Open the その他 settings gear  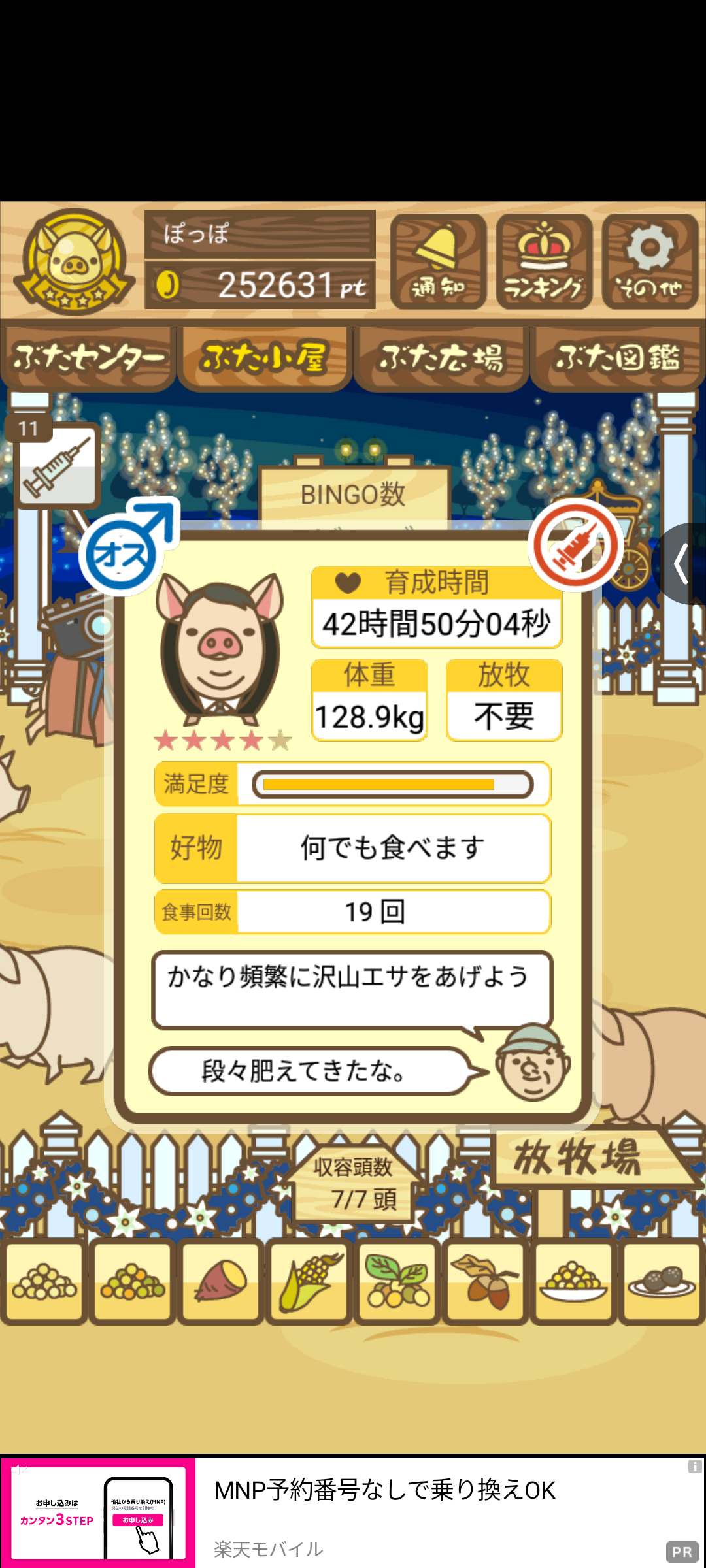click(650, 262)
